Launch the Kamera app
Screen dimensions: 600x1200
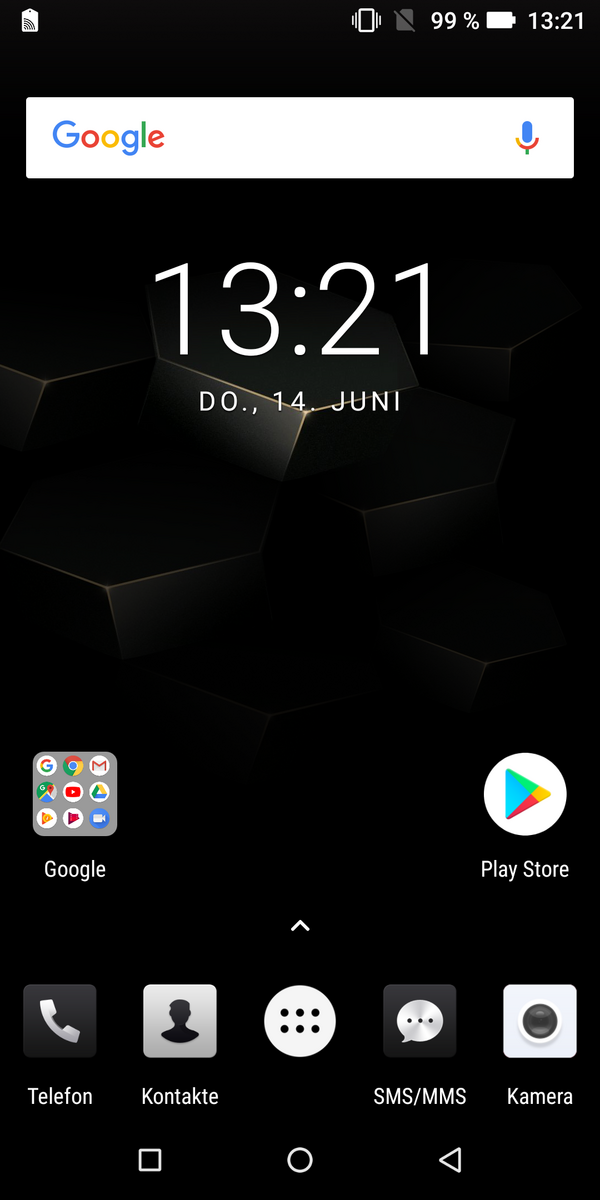[x=540, y=1021]
